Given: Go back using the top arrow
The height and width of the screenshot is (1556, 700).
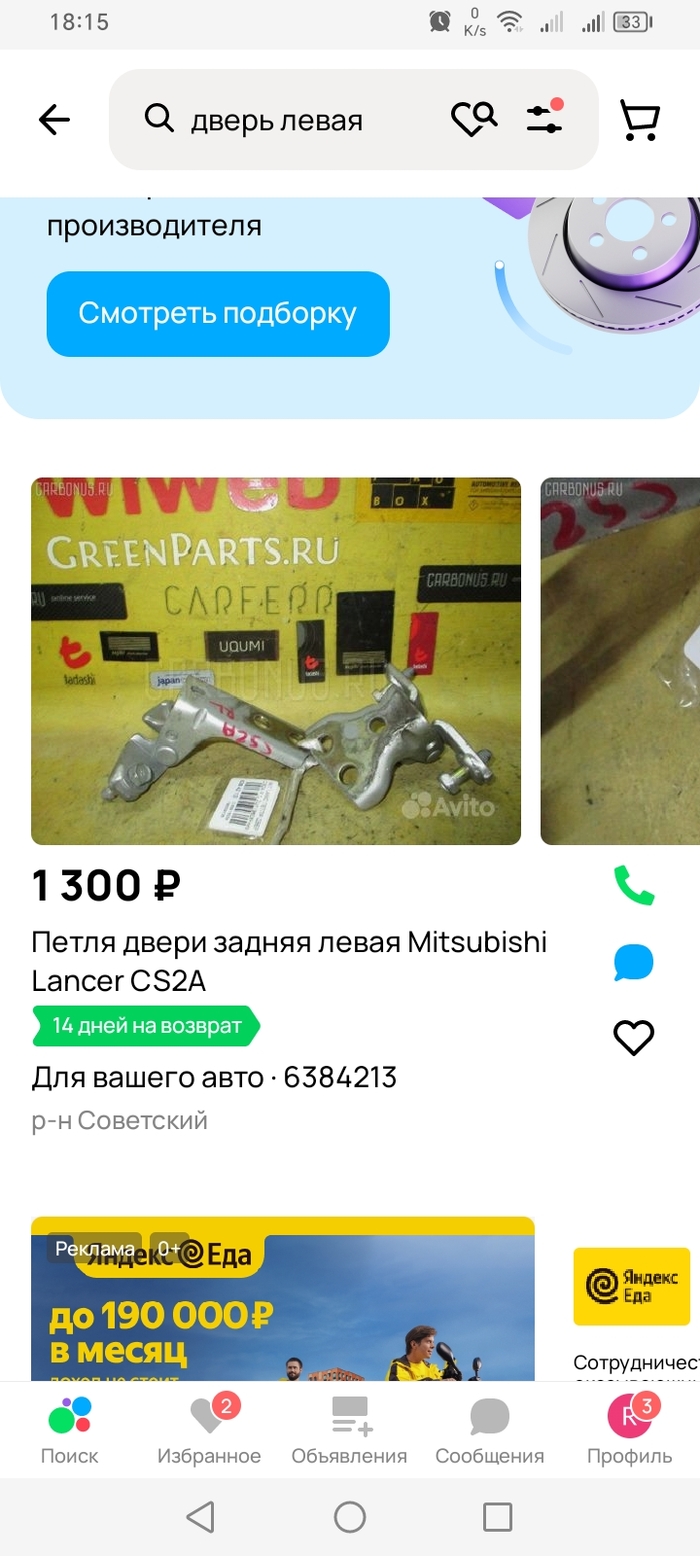Looking at the screenshot, I should pos(54,121).
